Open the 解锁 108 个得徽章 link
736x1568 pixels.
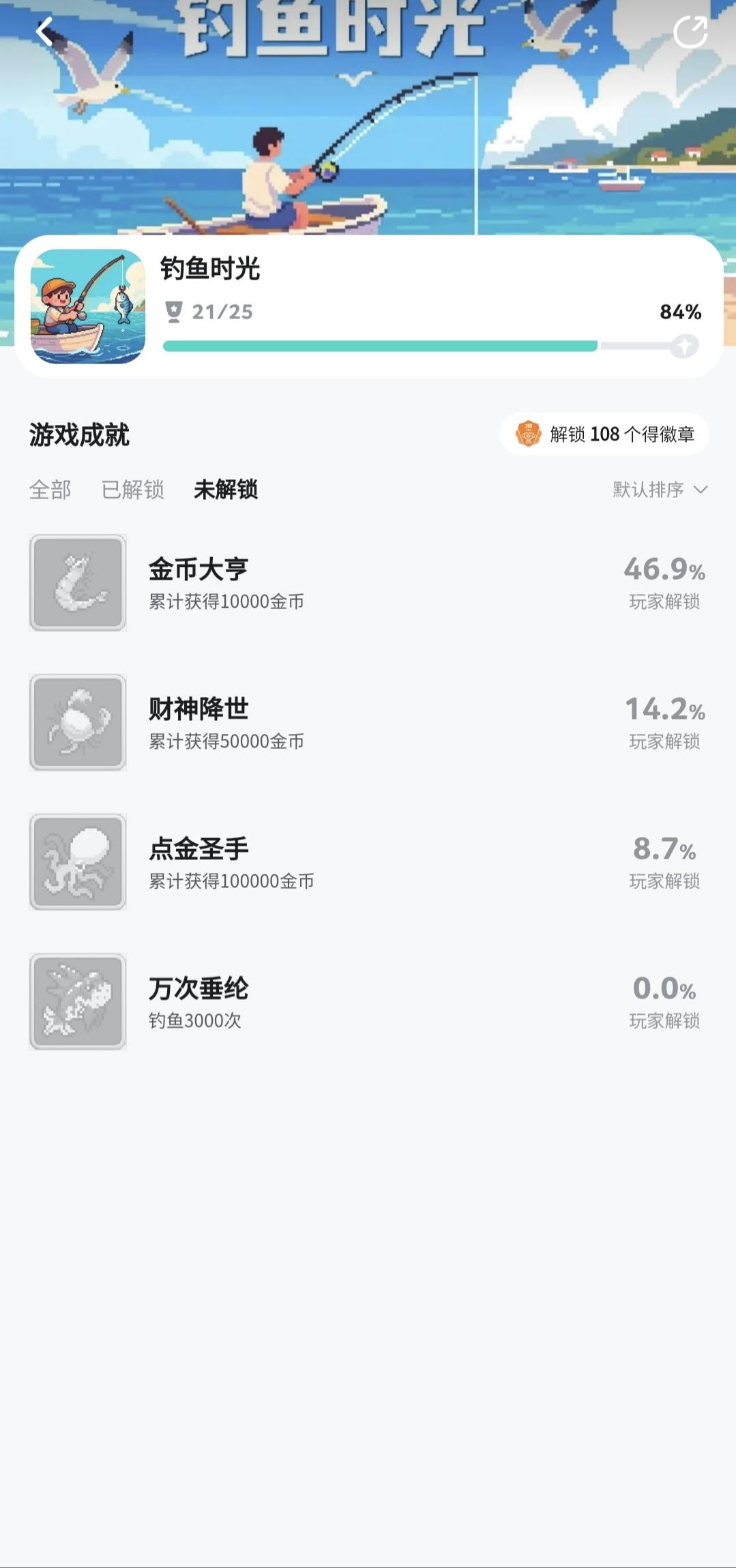click(623, 434)
